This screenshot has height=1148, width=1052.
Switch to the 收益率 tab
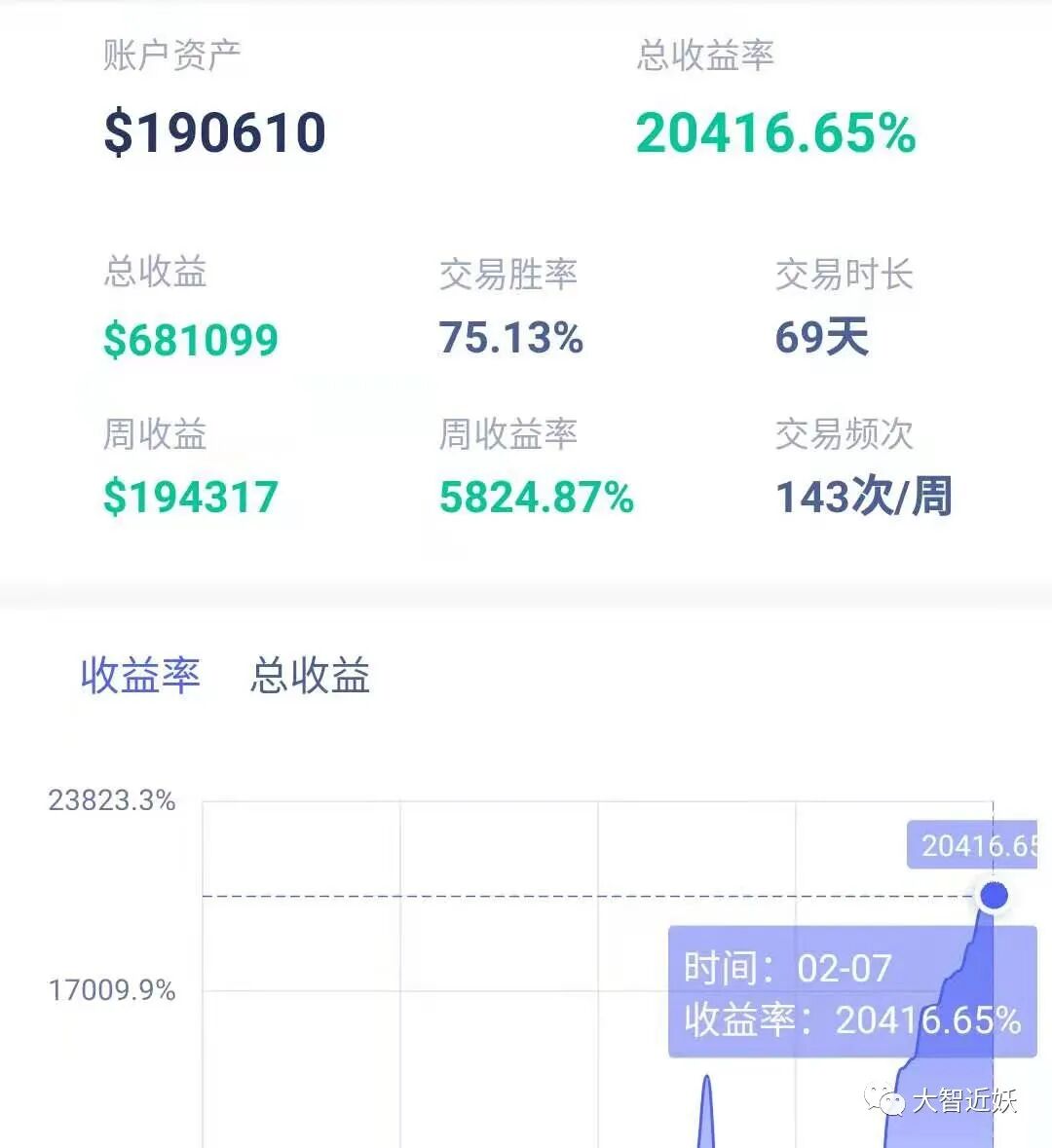tap(140, 675)
